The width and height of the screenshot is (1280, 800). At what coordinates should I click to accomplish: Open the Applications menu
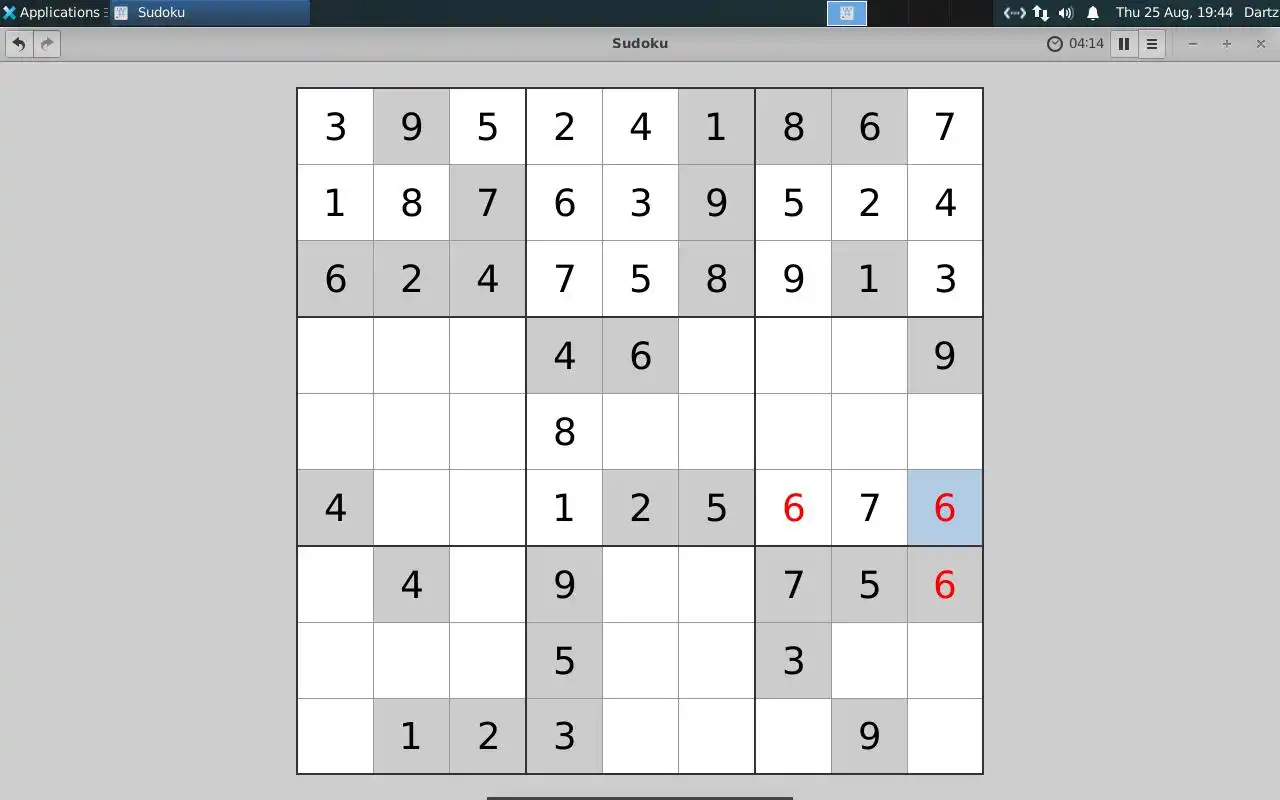click(x=52, y=13)
